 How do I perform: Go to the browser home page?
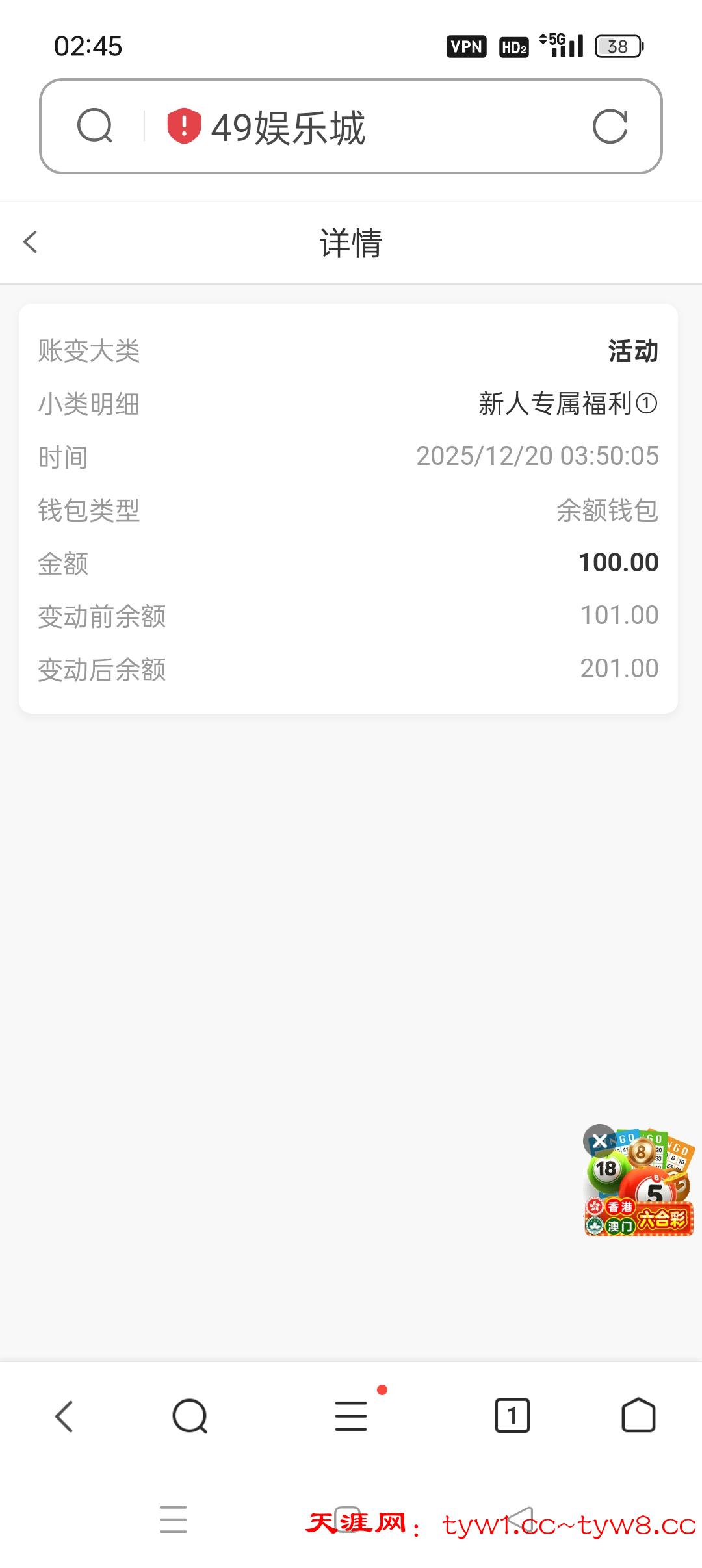pyautogui.click(x=638, y=1416)
